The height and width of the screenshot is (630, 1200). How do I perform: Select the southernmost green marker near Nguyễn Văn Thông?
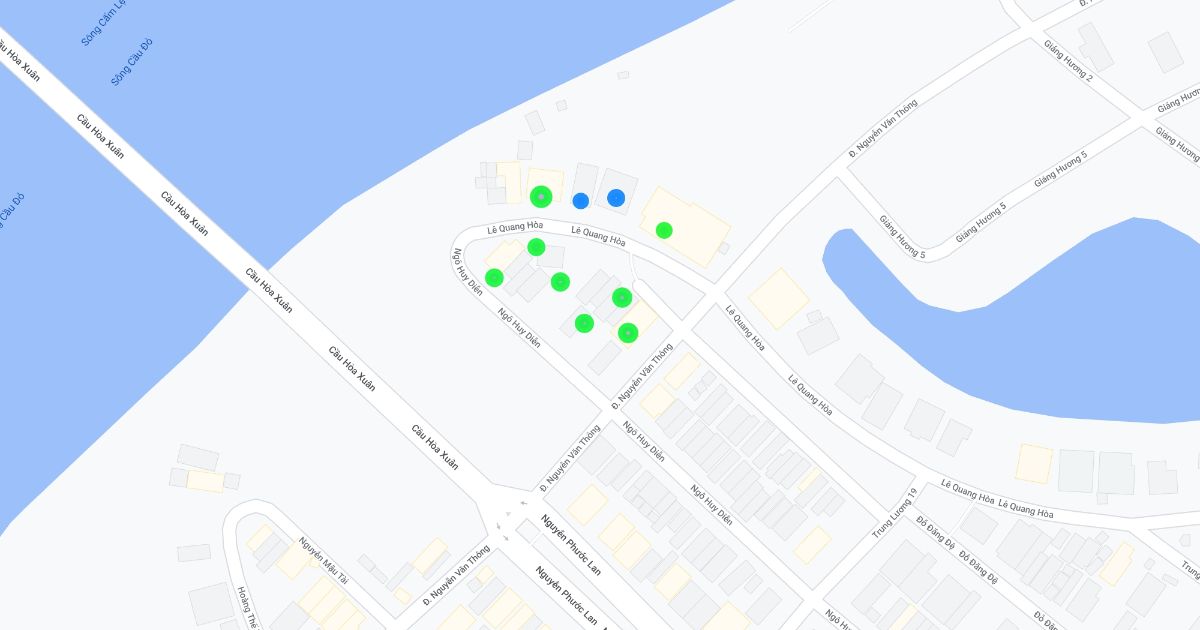pyautogui.click(x=628, y=333)
